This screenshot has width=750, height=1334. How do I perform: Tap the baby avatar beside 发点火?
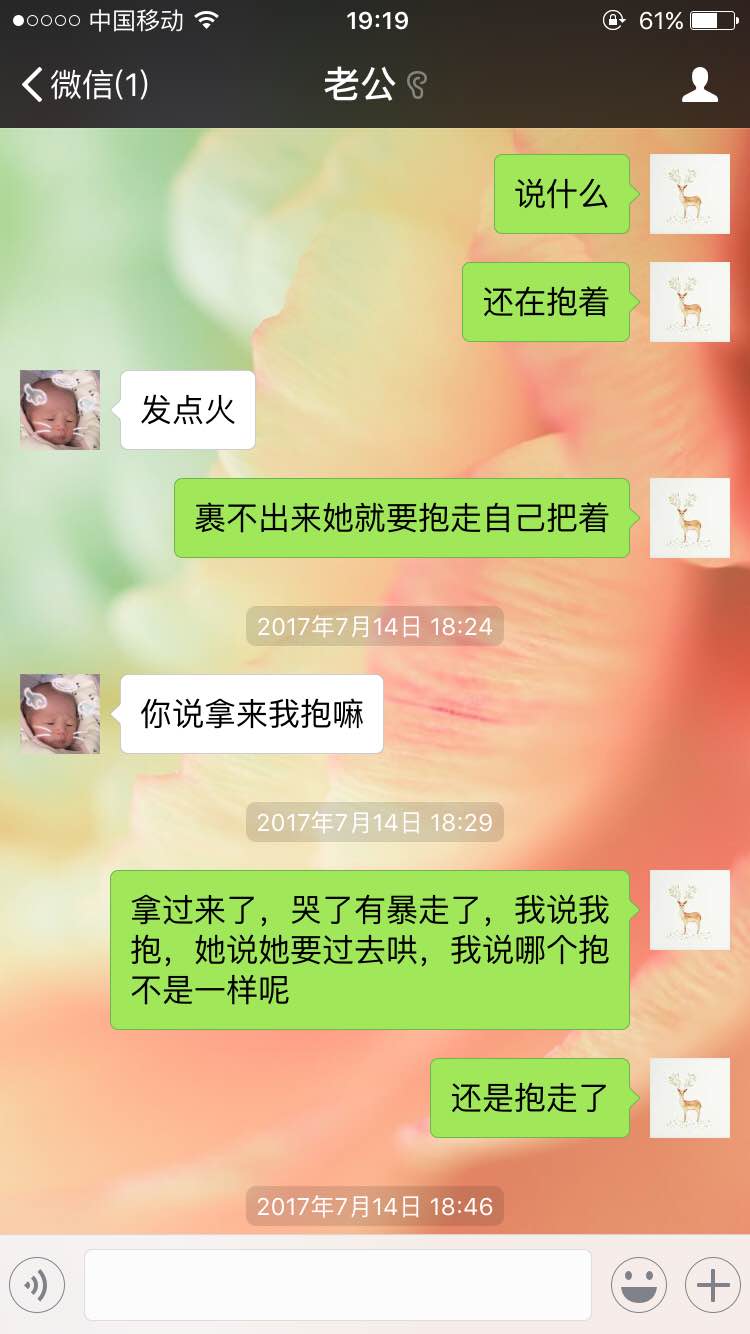(60, 410)
